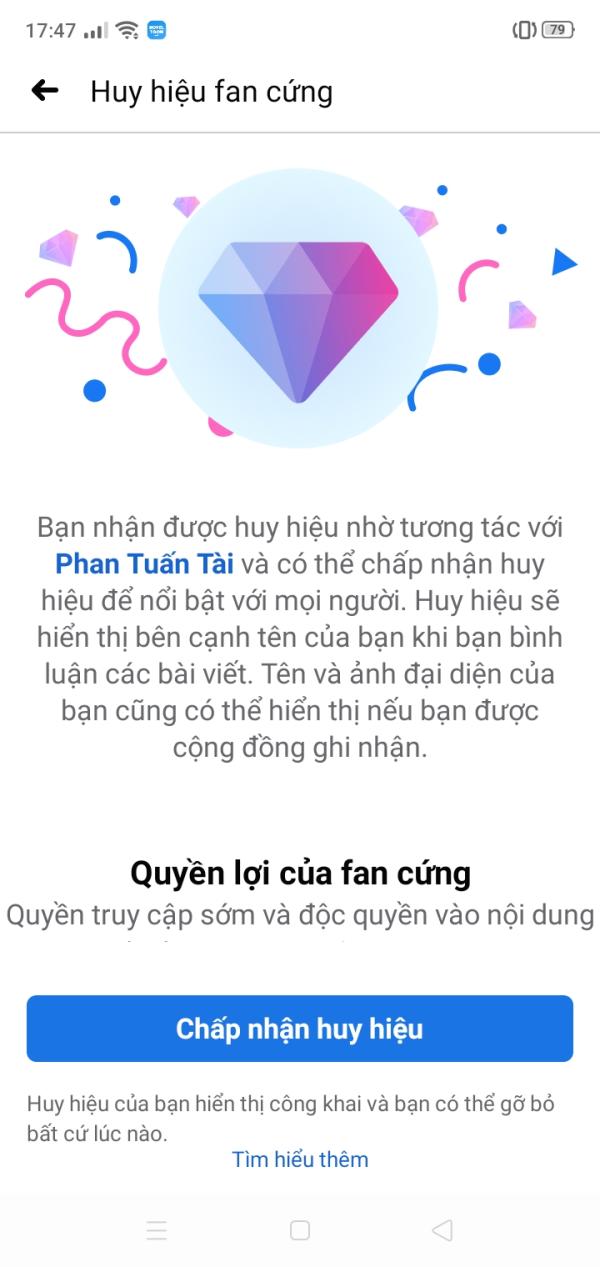The width and height of the screenshot is (600, 1267).
Task: Open the Tìm hiểu thêm link
Action: click(300, 1159)
